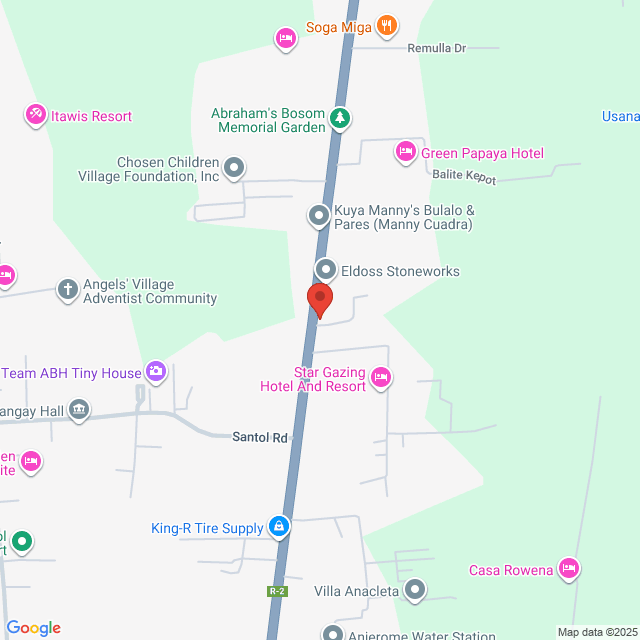Select Eldoss Stoneworks pin
Image resolution: width=640 pixels, height=640 pixels.
(x=326, y=270)
